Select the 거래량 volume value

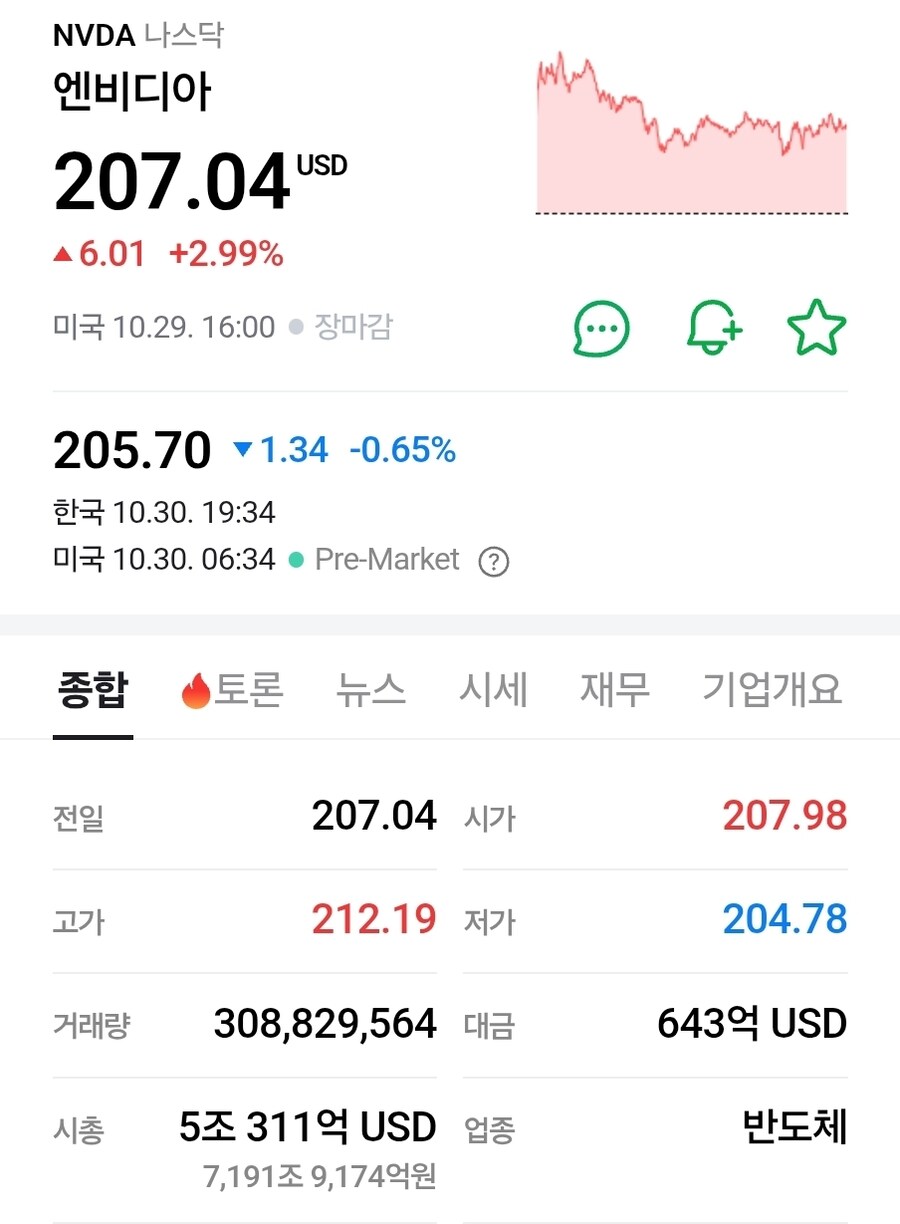click(x=325, y=1023)
